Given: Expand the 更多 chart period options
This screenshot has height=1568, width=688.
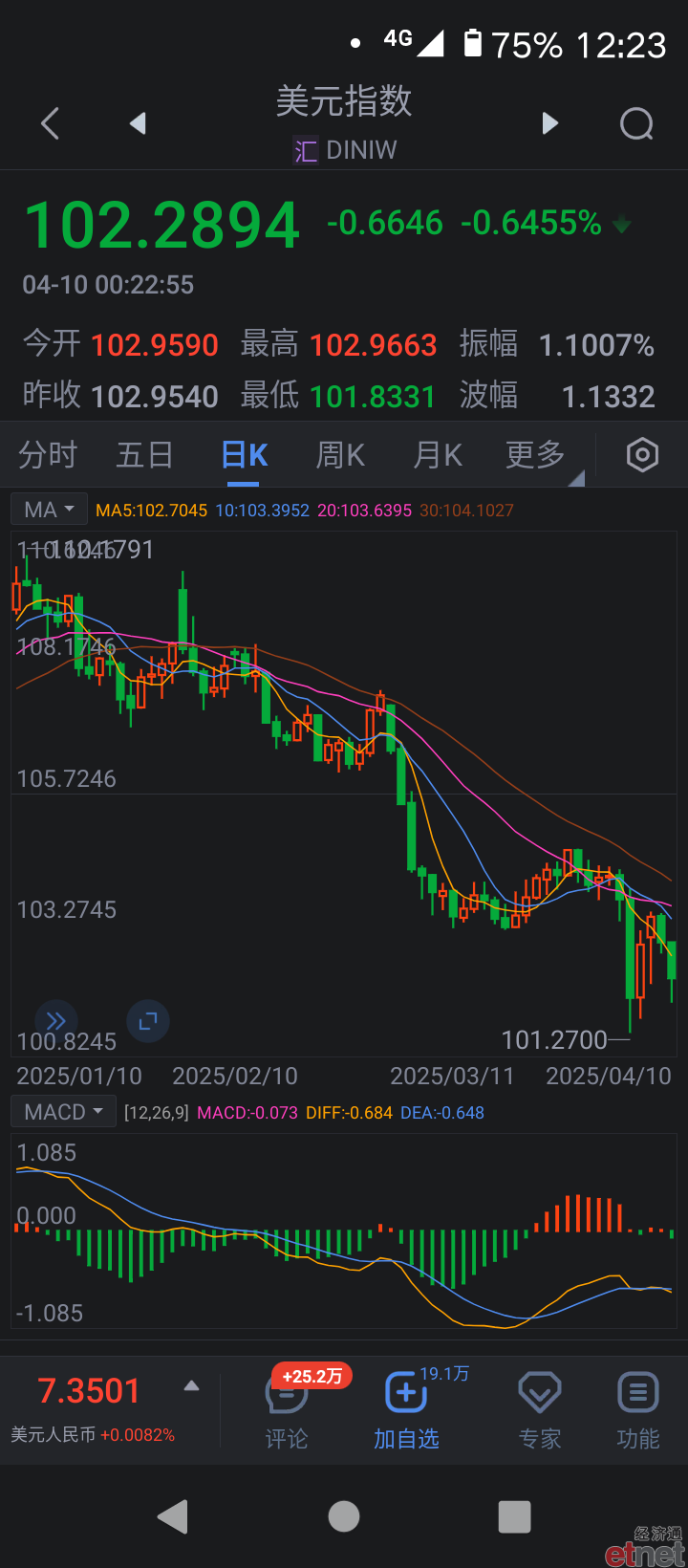Looking at the screenshot, I should pyautogui.click(x=536, y=455).
